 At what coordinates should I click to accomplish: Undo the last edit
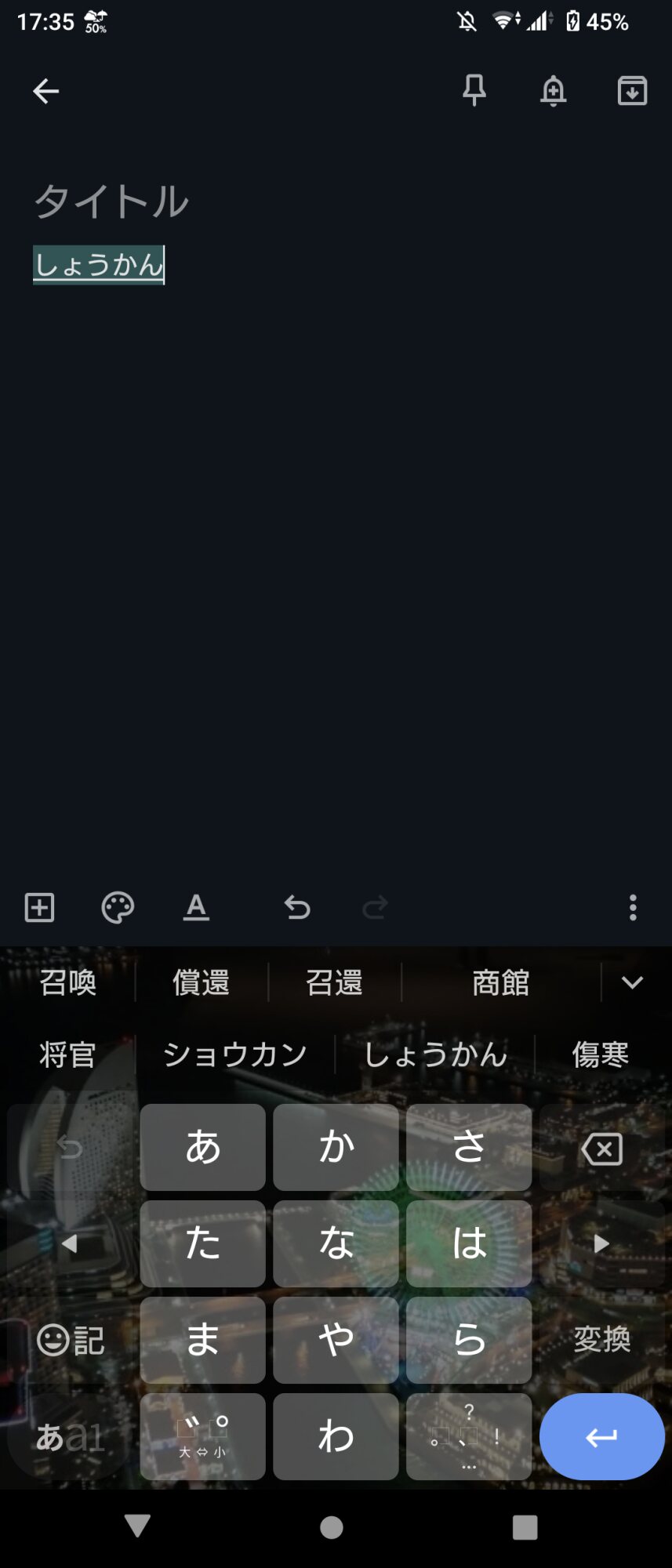tap(297, 907)
